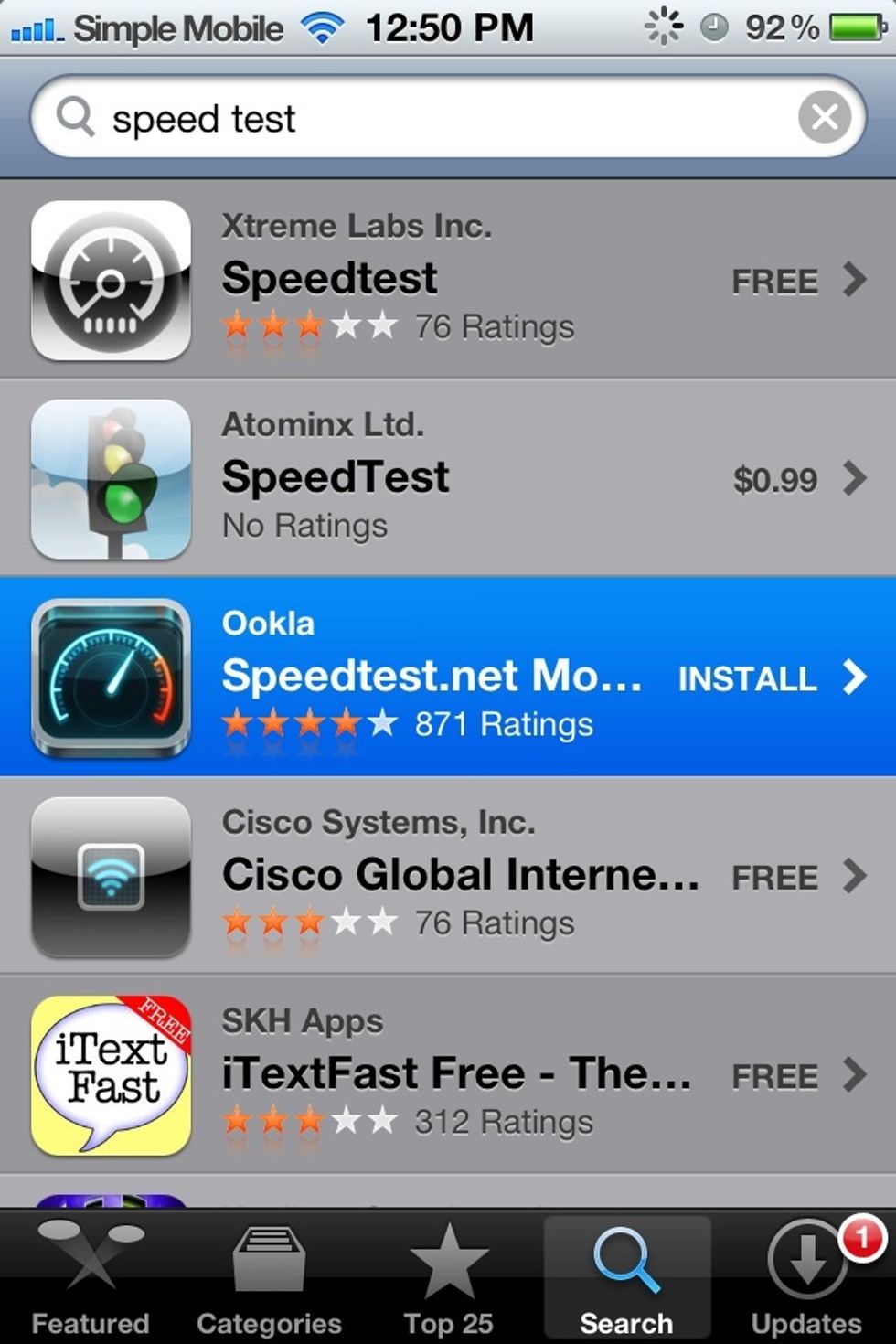Tap FREE next to iTextFast Free
The width and height of the screenshot is (896, 1344).
pos(776,1075)
